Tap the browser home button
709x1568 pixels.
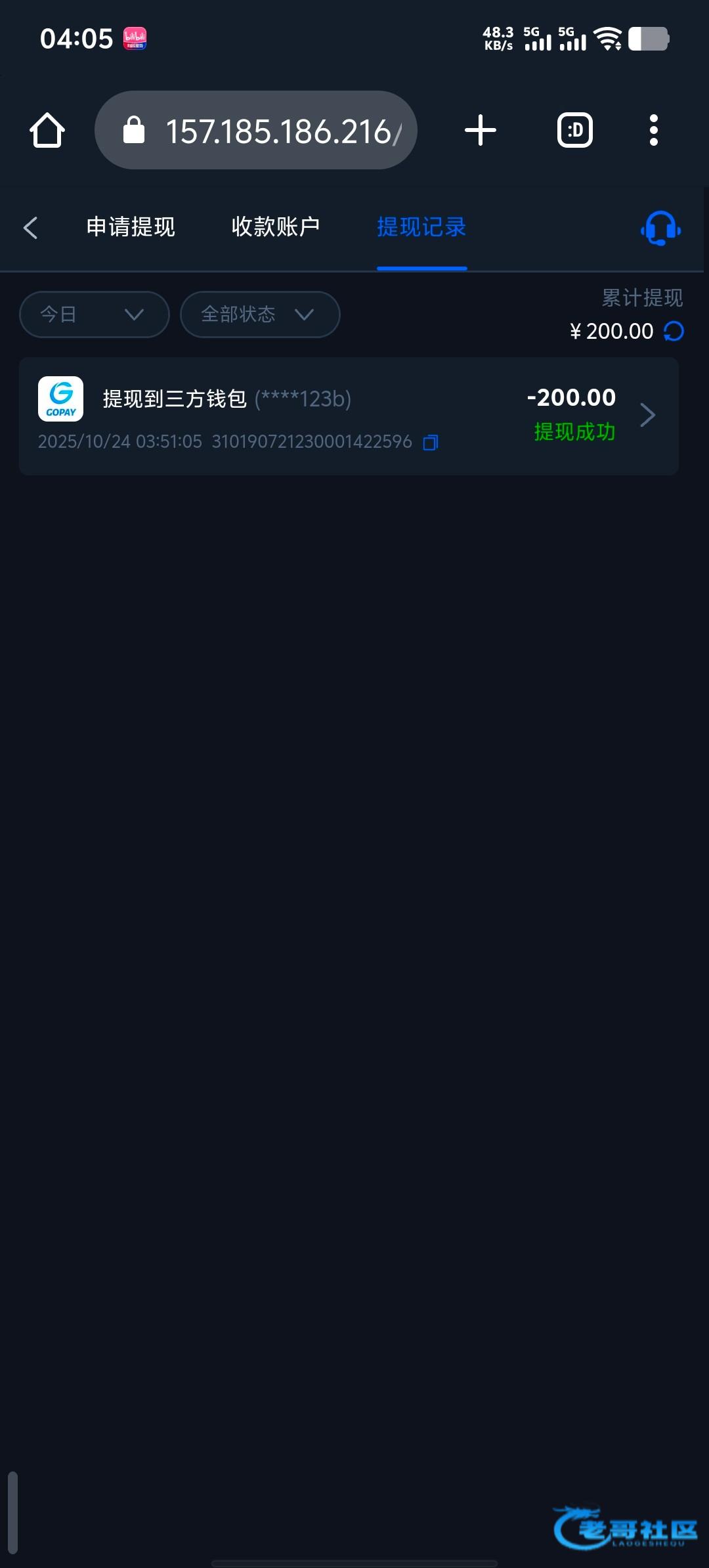tap(47, 130)
